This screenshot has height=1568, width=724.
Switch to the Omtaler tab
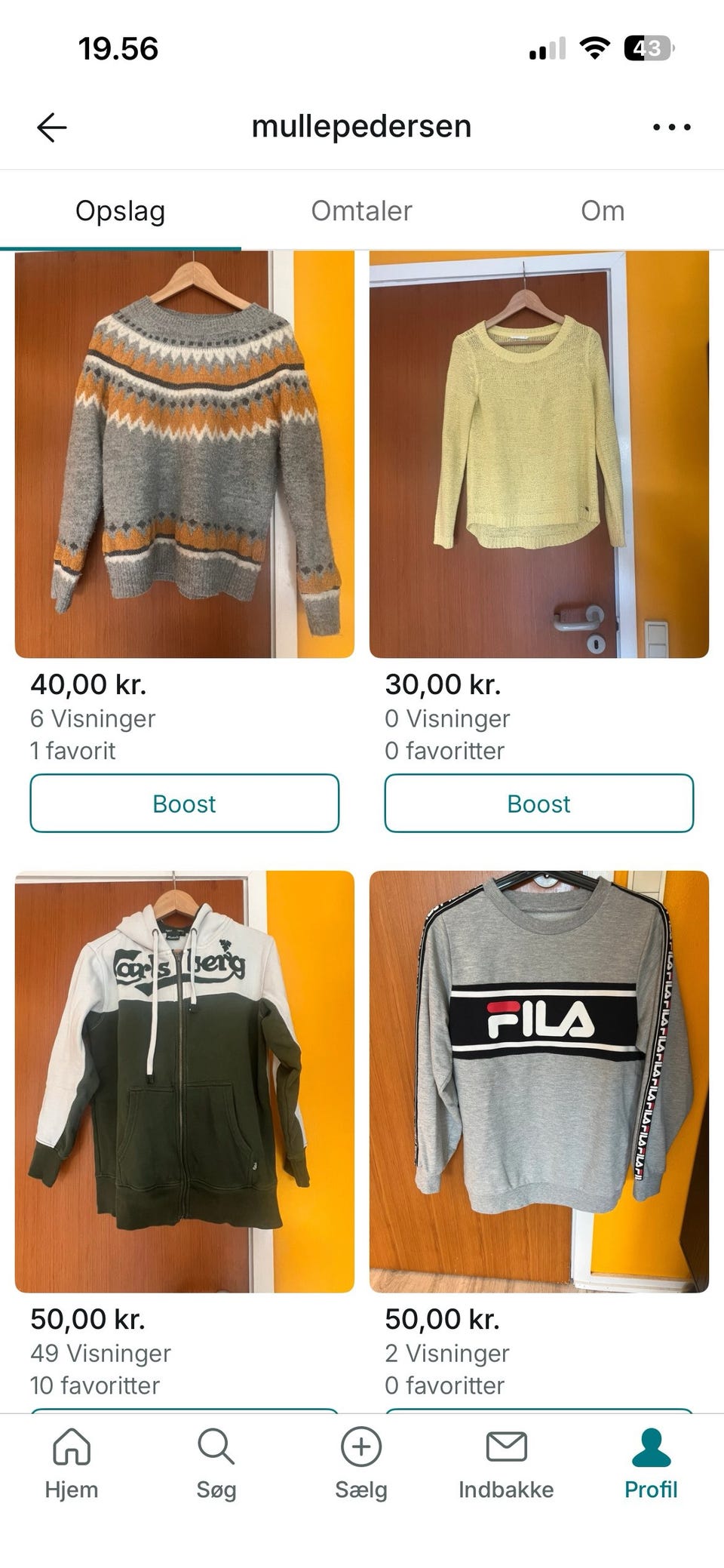pos(360,211)
